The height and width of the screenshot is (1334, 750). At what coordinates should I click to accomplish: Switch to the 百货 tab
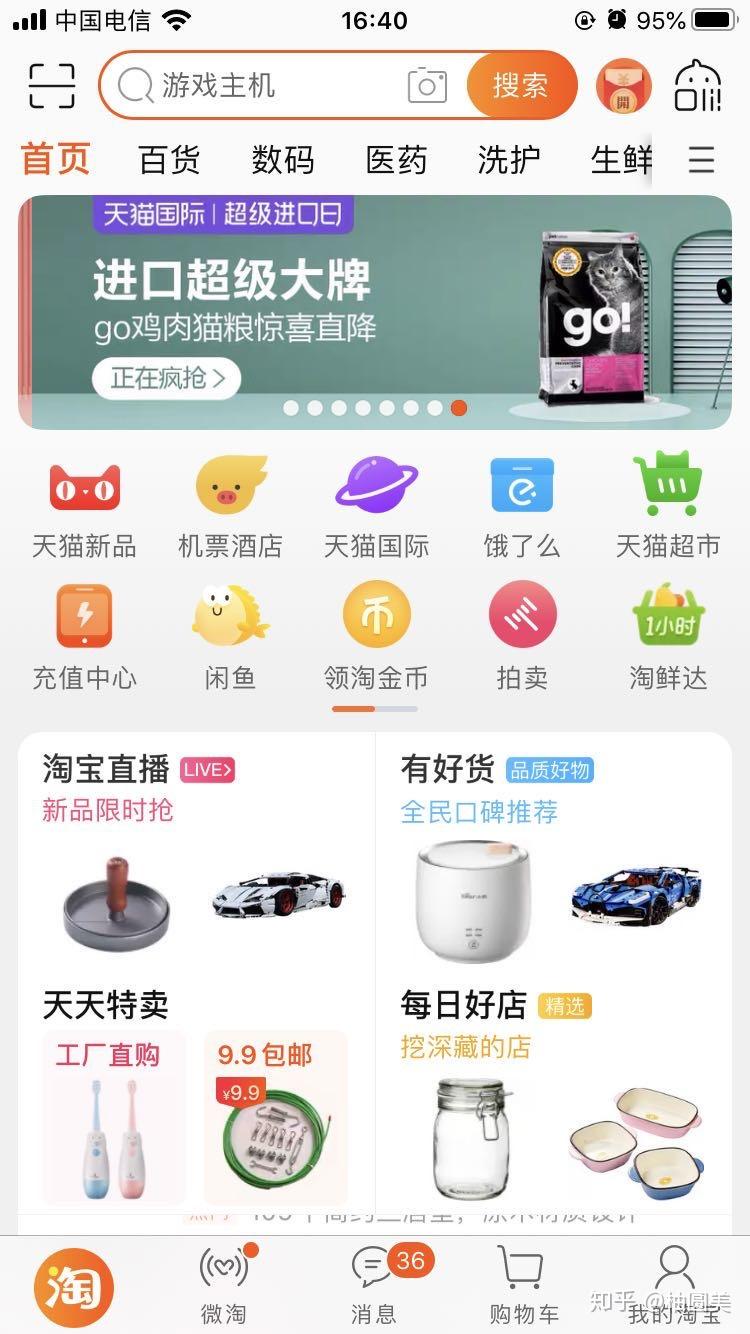coord(169,159)
